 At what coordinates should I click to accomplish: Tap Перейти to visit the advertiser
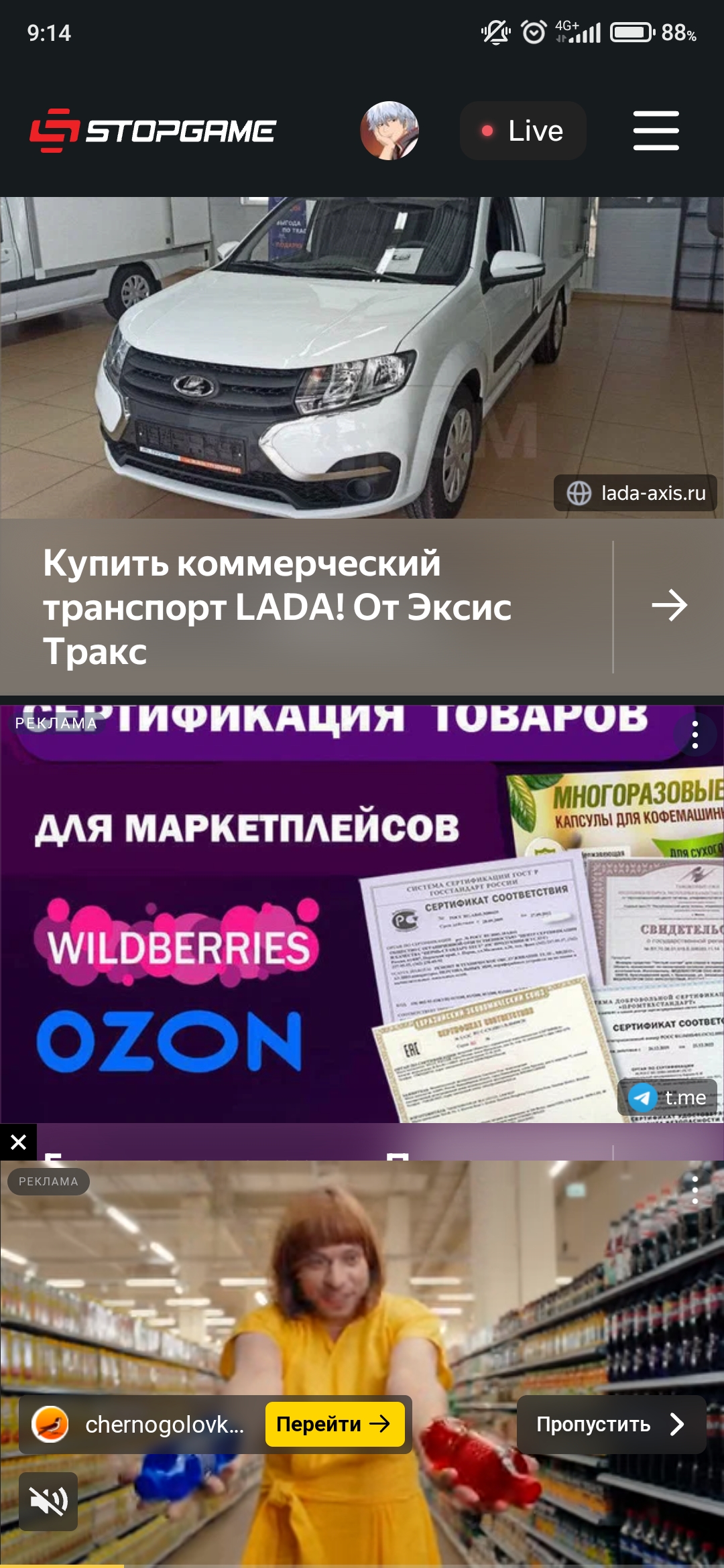point(335,1424)
